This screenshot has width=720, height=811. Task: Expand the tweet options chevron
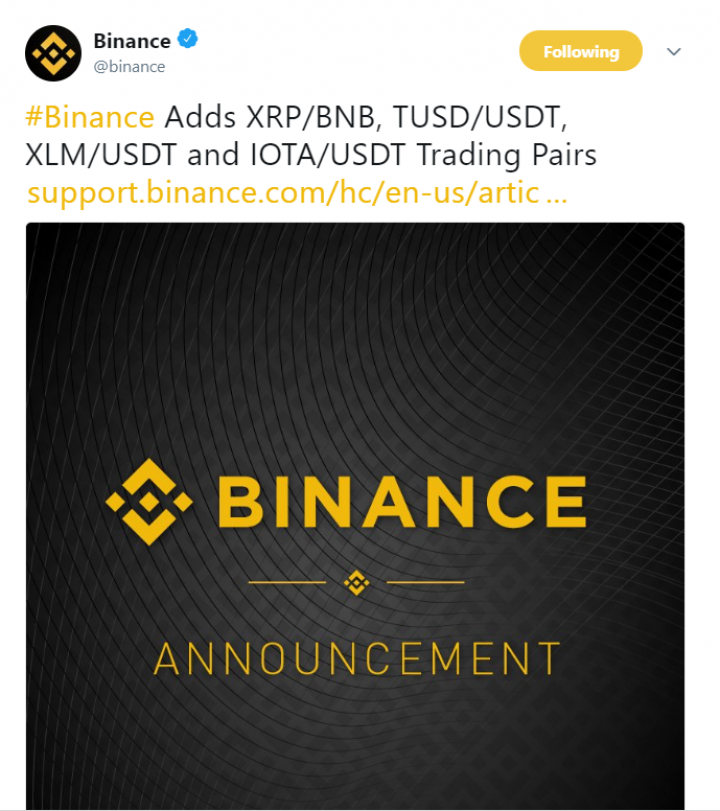coord(674,51)
